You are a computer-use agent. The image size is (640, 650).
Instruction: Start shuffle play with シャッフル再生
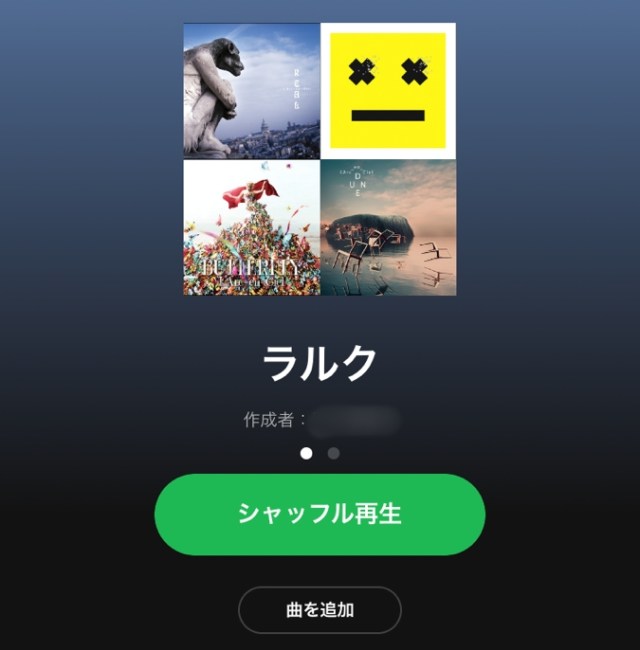(x=319, y=514)
